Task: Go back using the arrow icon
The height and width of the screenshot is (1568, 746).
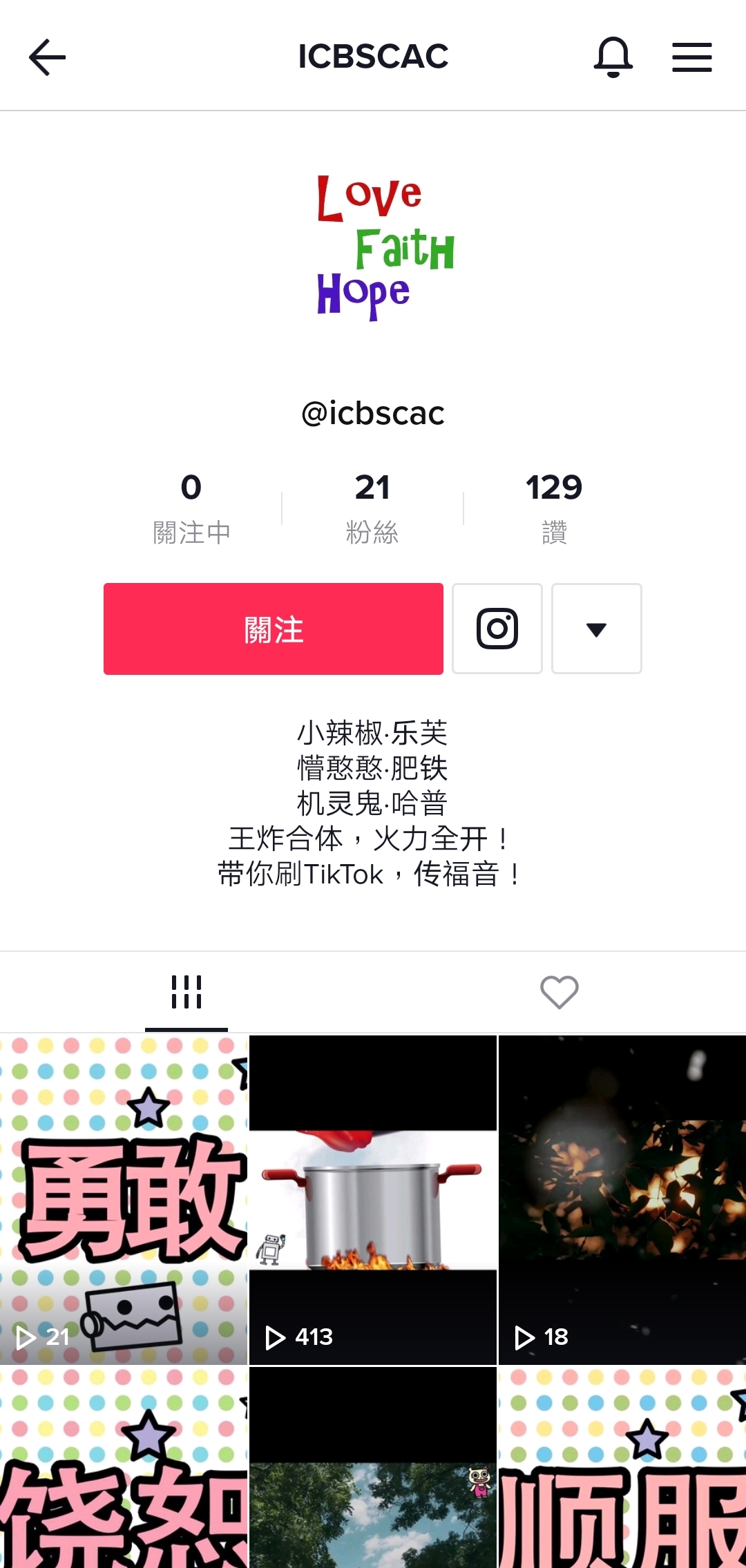Action: 47,57
